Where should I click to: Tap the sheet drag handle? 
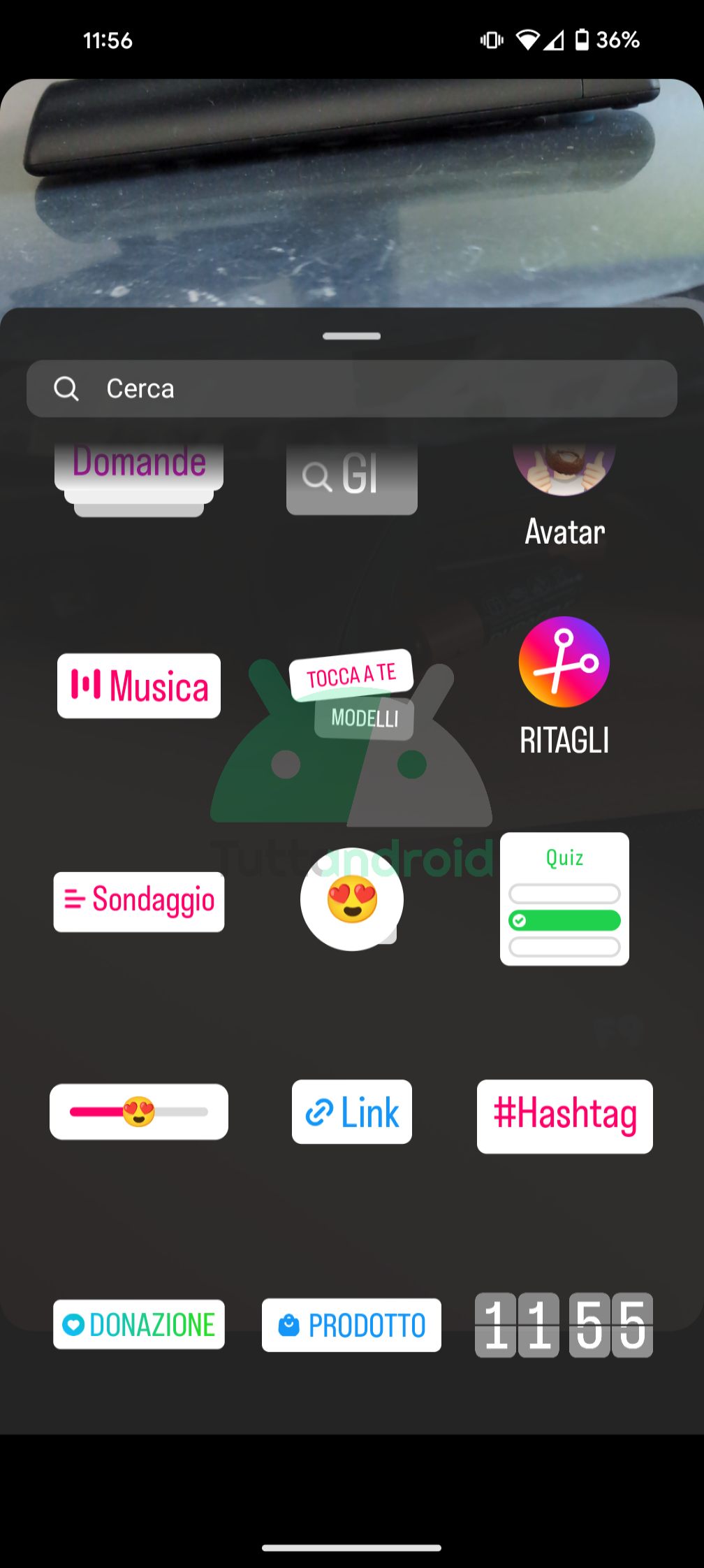351,336
